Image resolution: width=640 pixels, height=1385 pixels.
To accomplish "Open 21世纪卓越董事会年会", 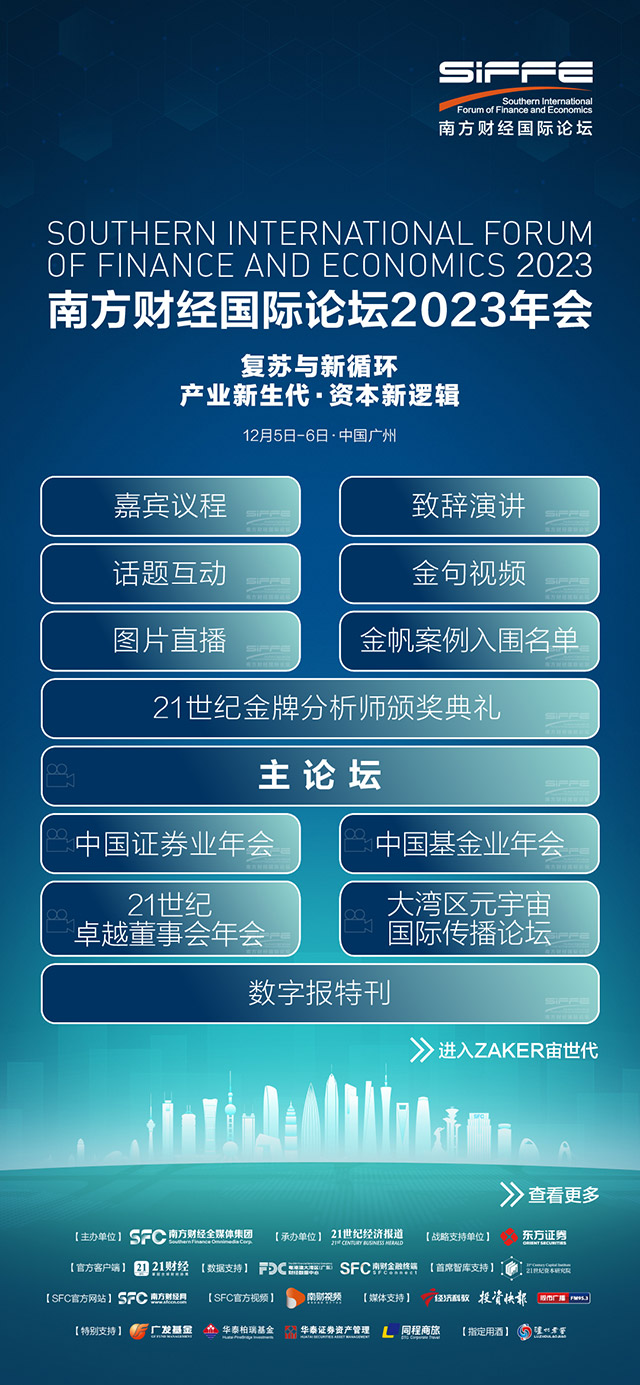I will click(170, 919).
